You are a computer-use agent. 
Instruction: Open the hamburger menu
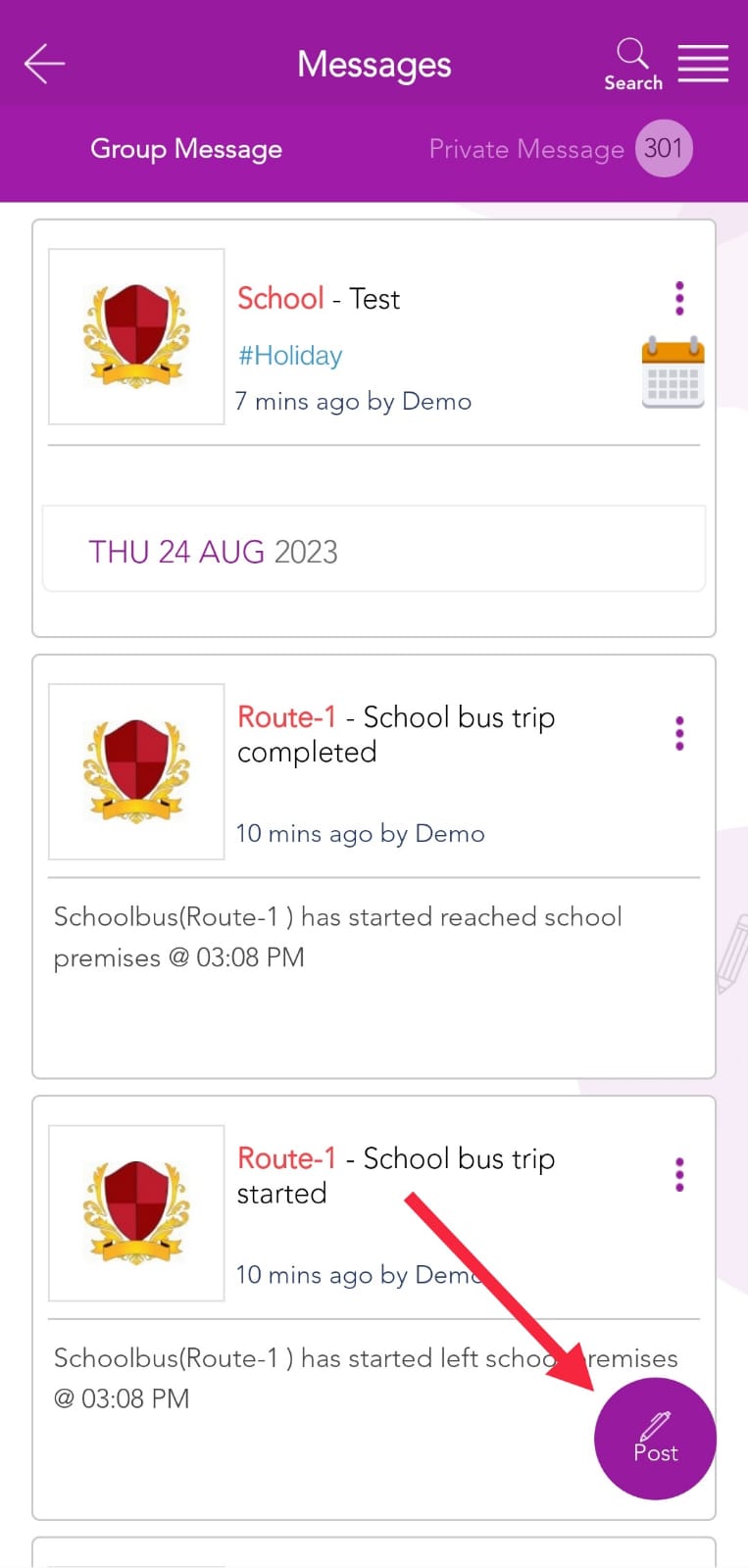click(703, 64)
